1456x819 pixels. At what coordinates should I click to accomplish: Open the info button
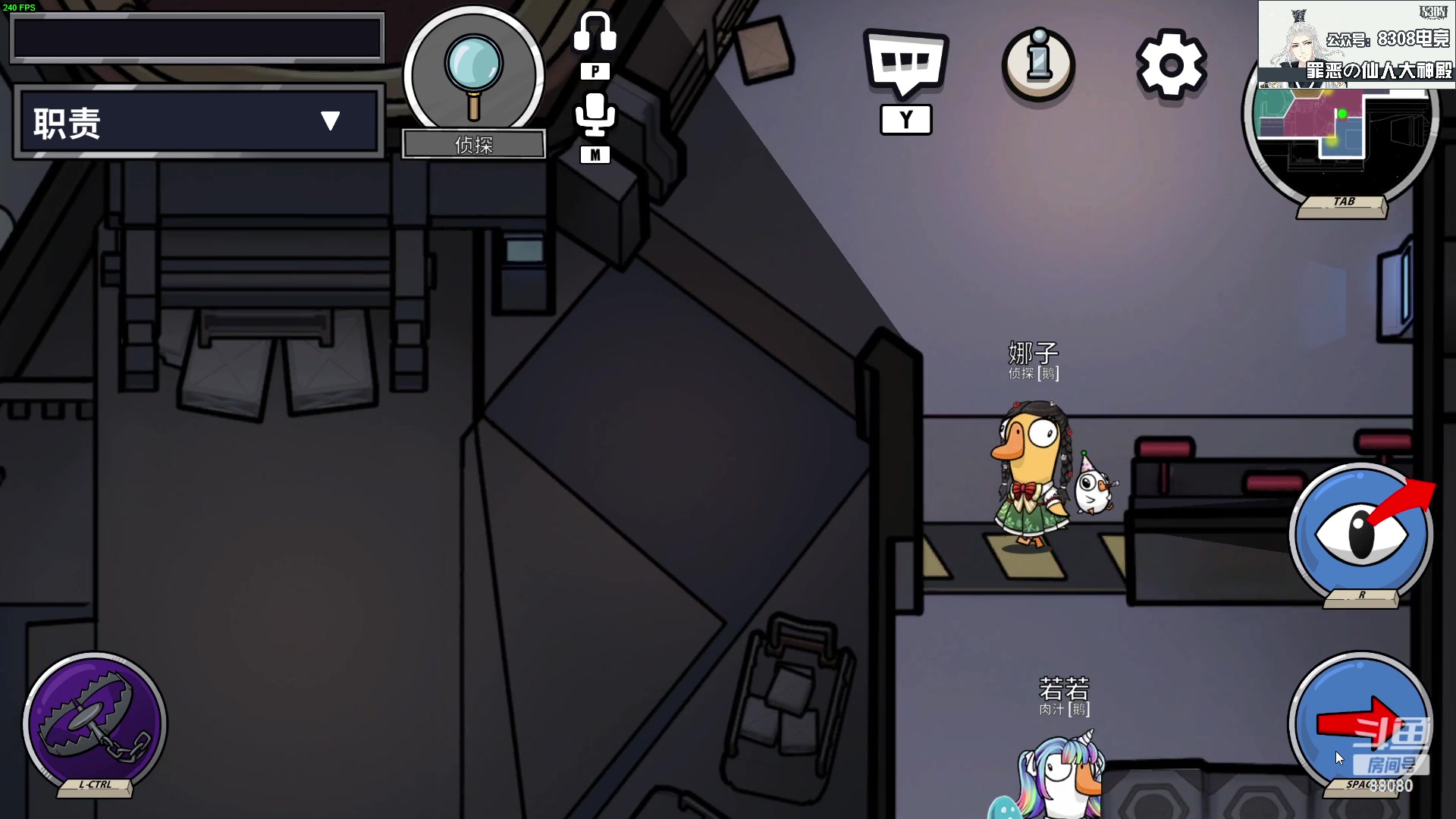tap(1038, 65)
